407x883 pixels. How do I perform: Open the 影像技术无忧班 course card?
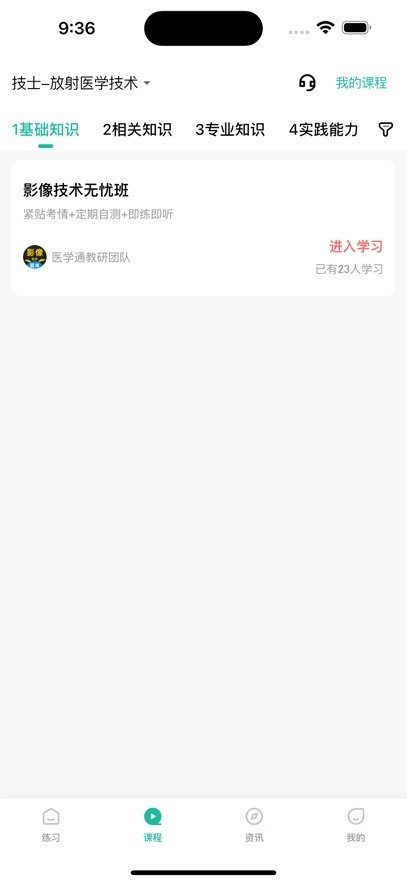click(203, 228)
